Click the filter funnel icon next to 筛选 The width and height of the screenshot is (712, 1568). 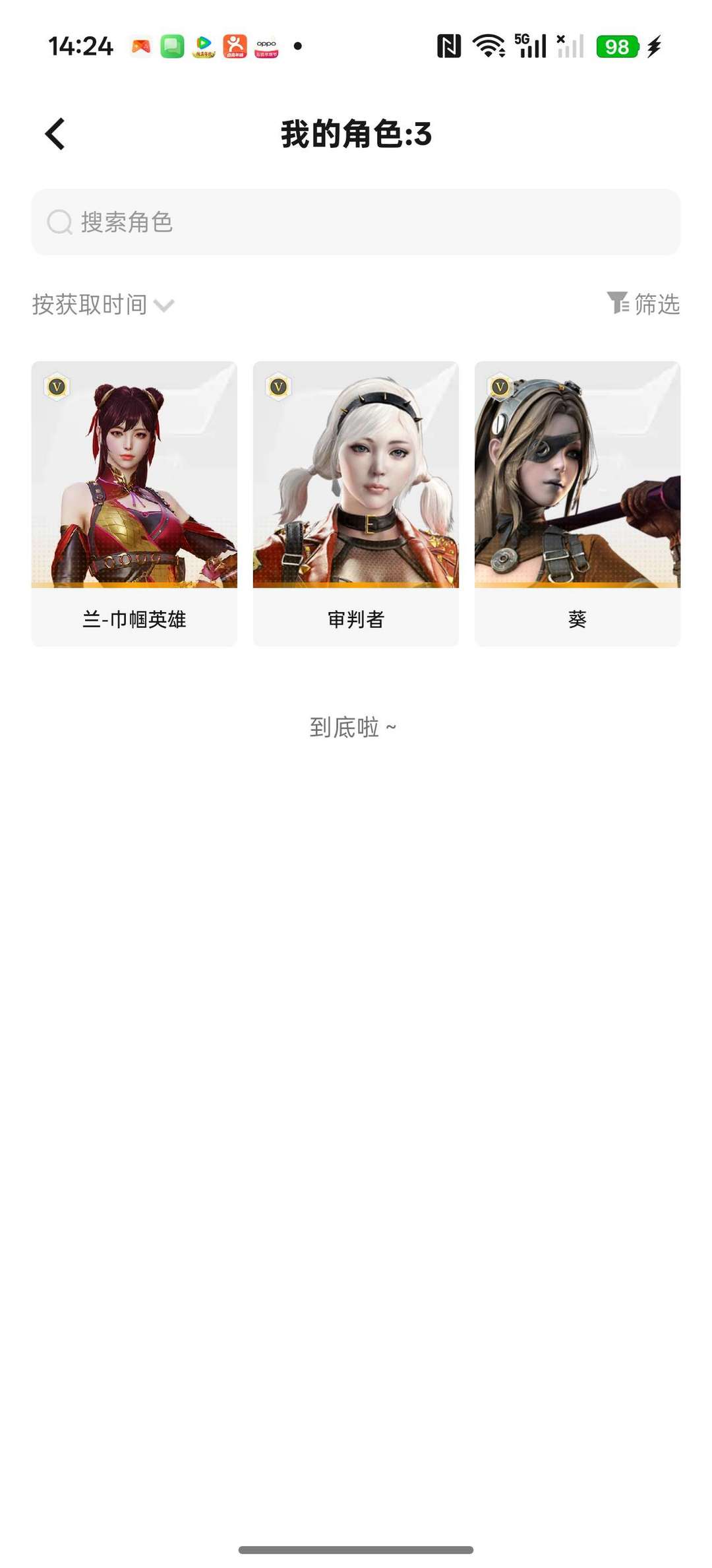(x=616, y=304)
